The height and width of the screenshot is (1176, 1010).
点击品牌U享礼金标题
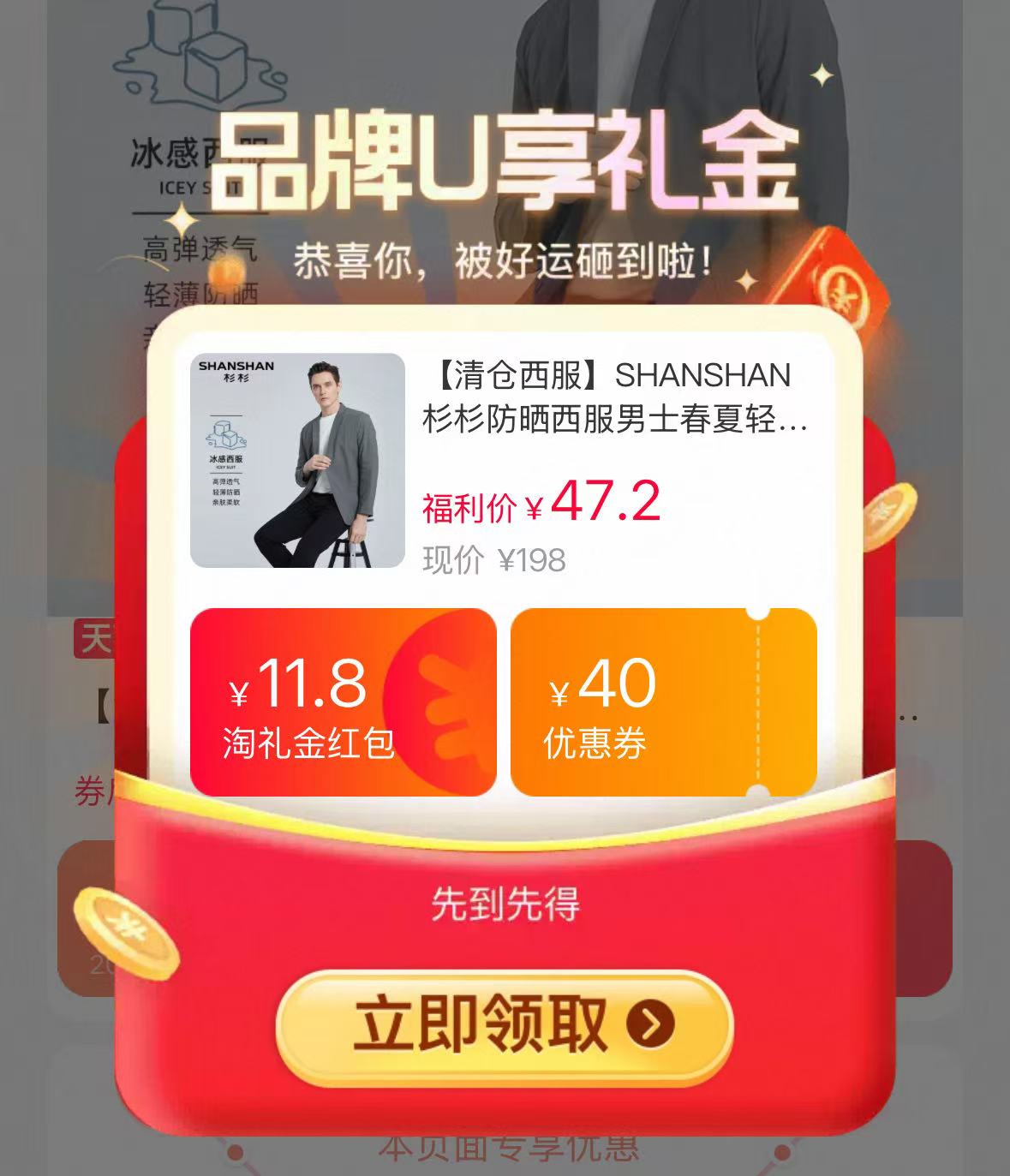[505, 163]
